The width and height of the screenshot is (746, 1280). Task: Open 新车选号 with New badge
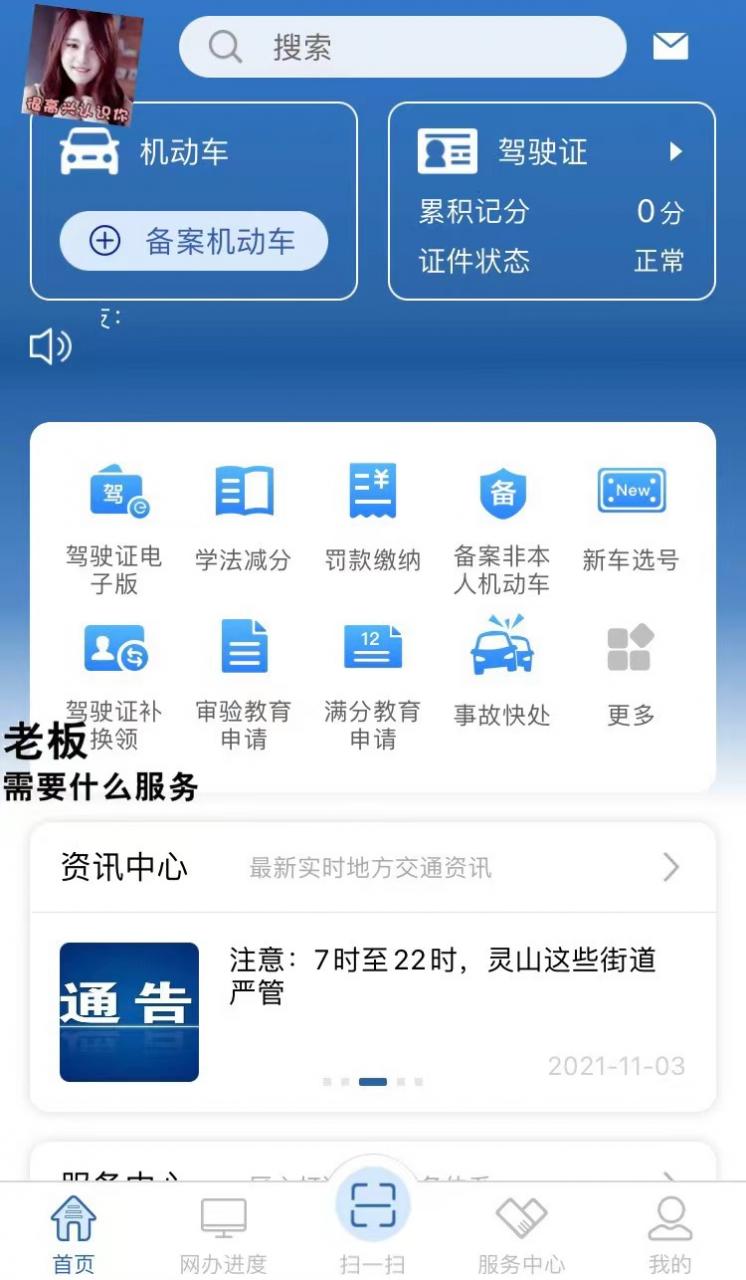[631, 510]
